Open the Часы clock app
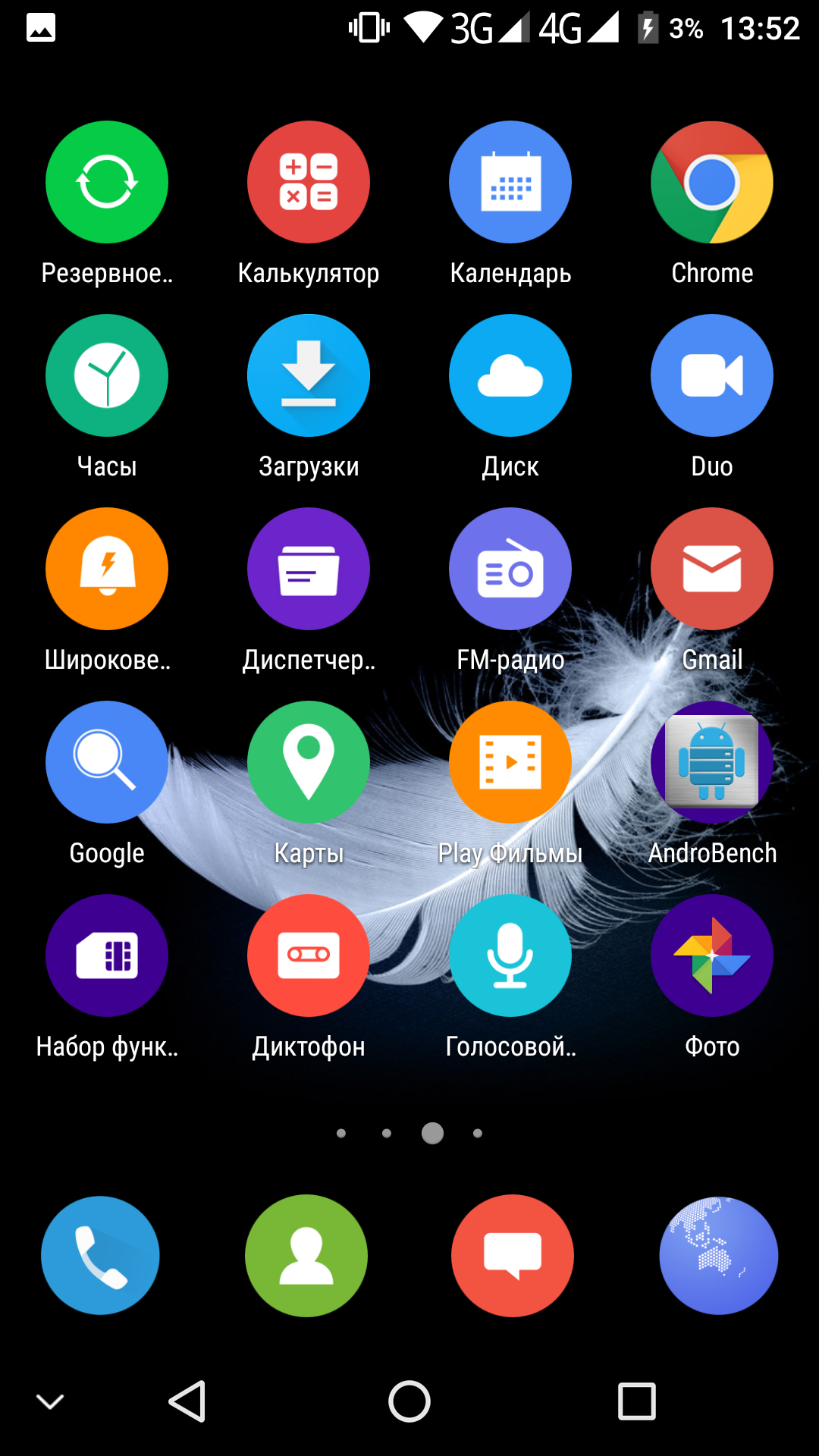The image size is (819, 1456). click(107, 376)
